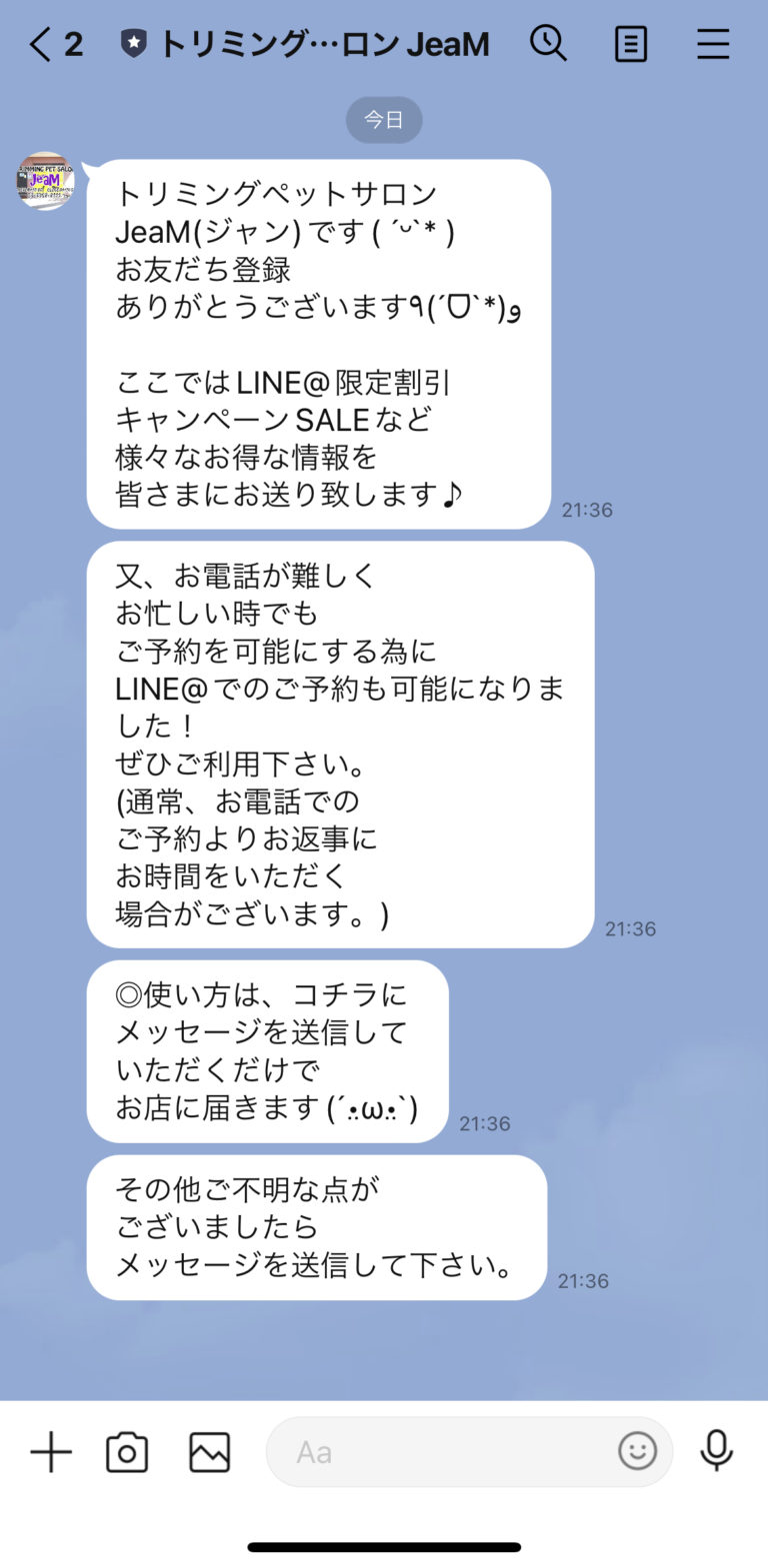This screenshot has height=1568, width=768.
Task: Tap the microphone to record voice message
Action: coord(718,1452)
